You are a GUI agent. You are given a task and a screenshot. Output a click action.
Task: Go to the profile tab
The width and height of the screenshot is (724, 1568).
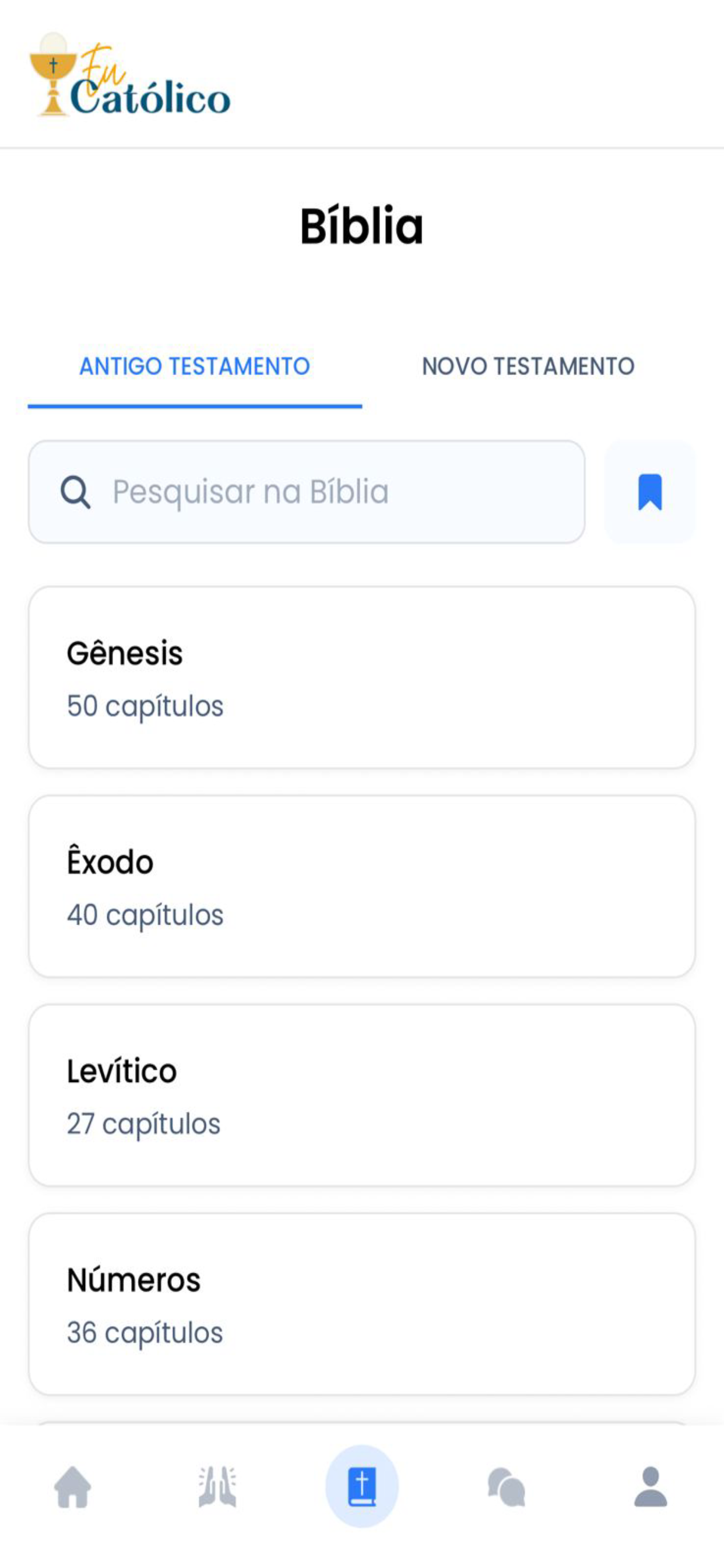pyautogui.click(x=651, y=1486)
